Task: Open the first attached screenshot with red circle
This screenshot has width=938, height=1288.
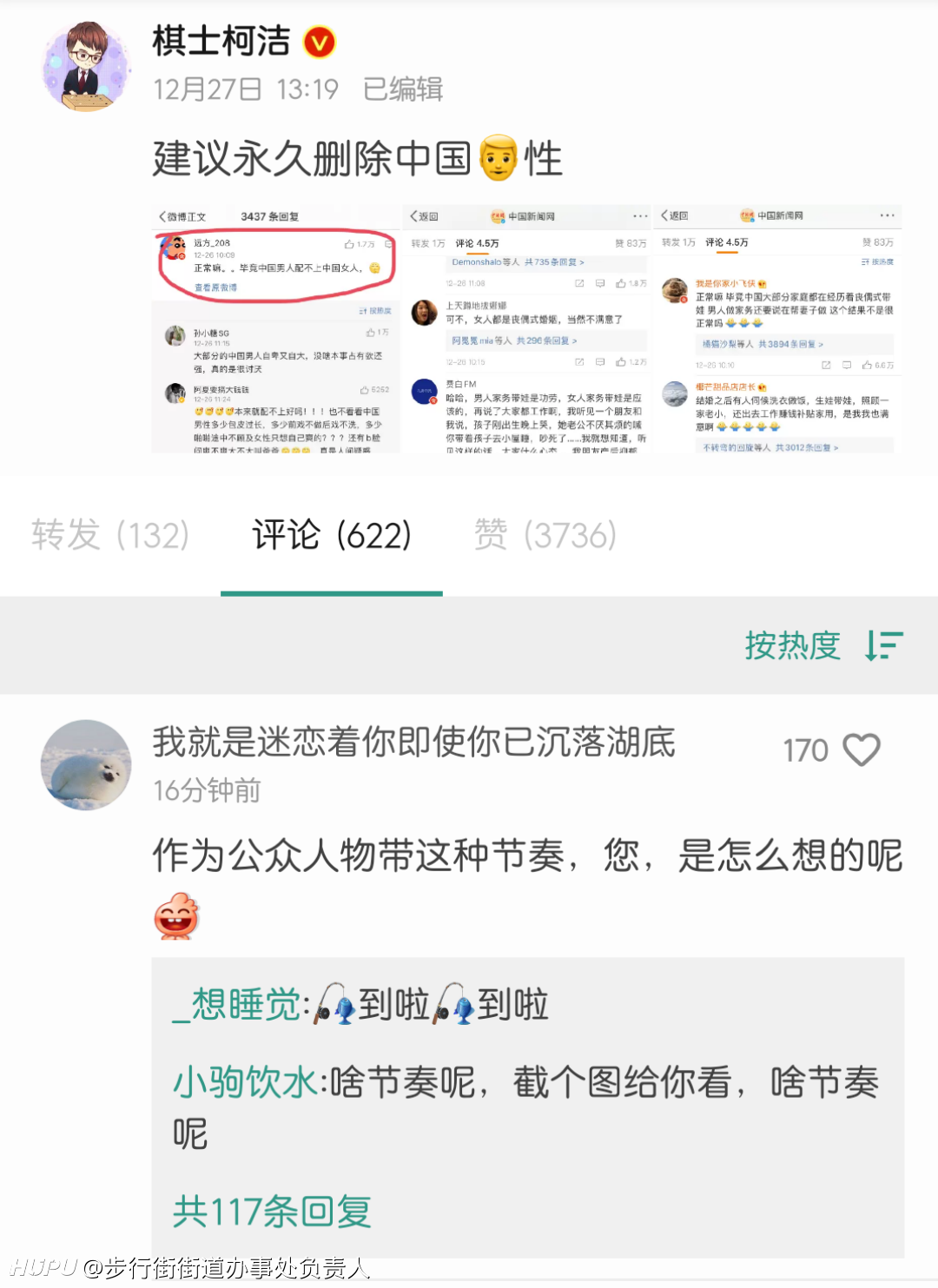Action: [x=275, y=329]
